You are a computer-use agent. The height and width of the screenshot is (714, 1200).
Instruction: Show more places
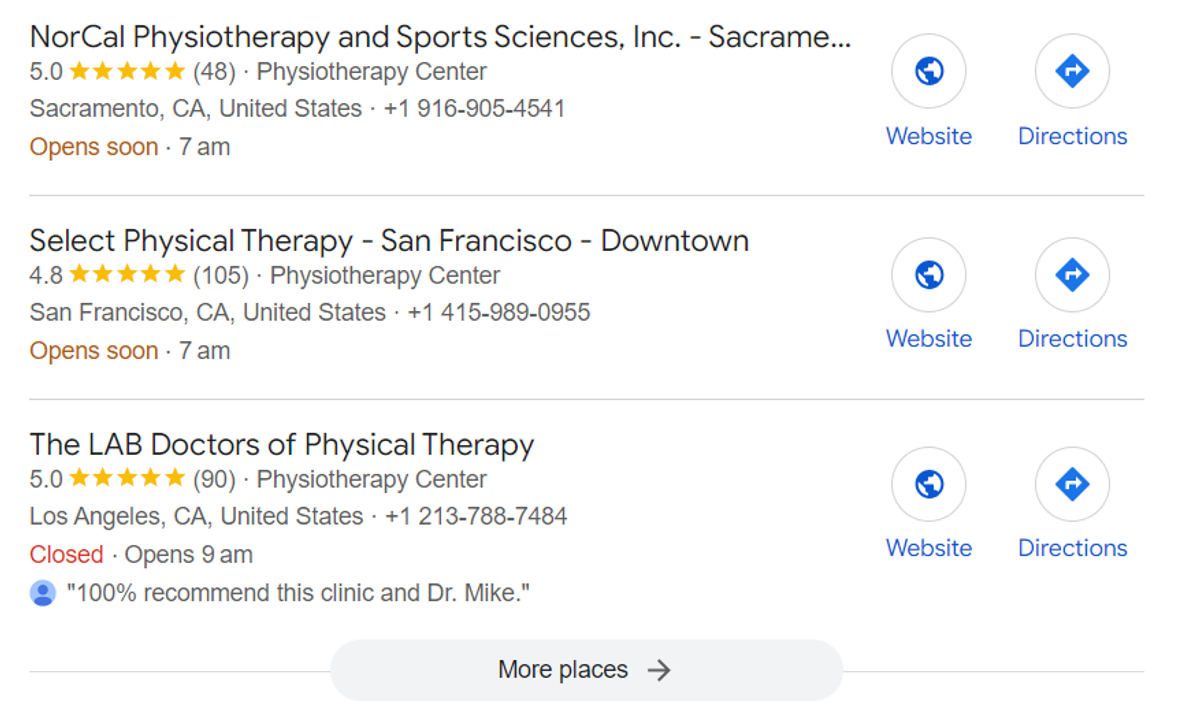tap(585, 670)
